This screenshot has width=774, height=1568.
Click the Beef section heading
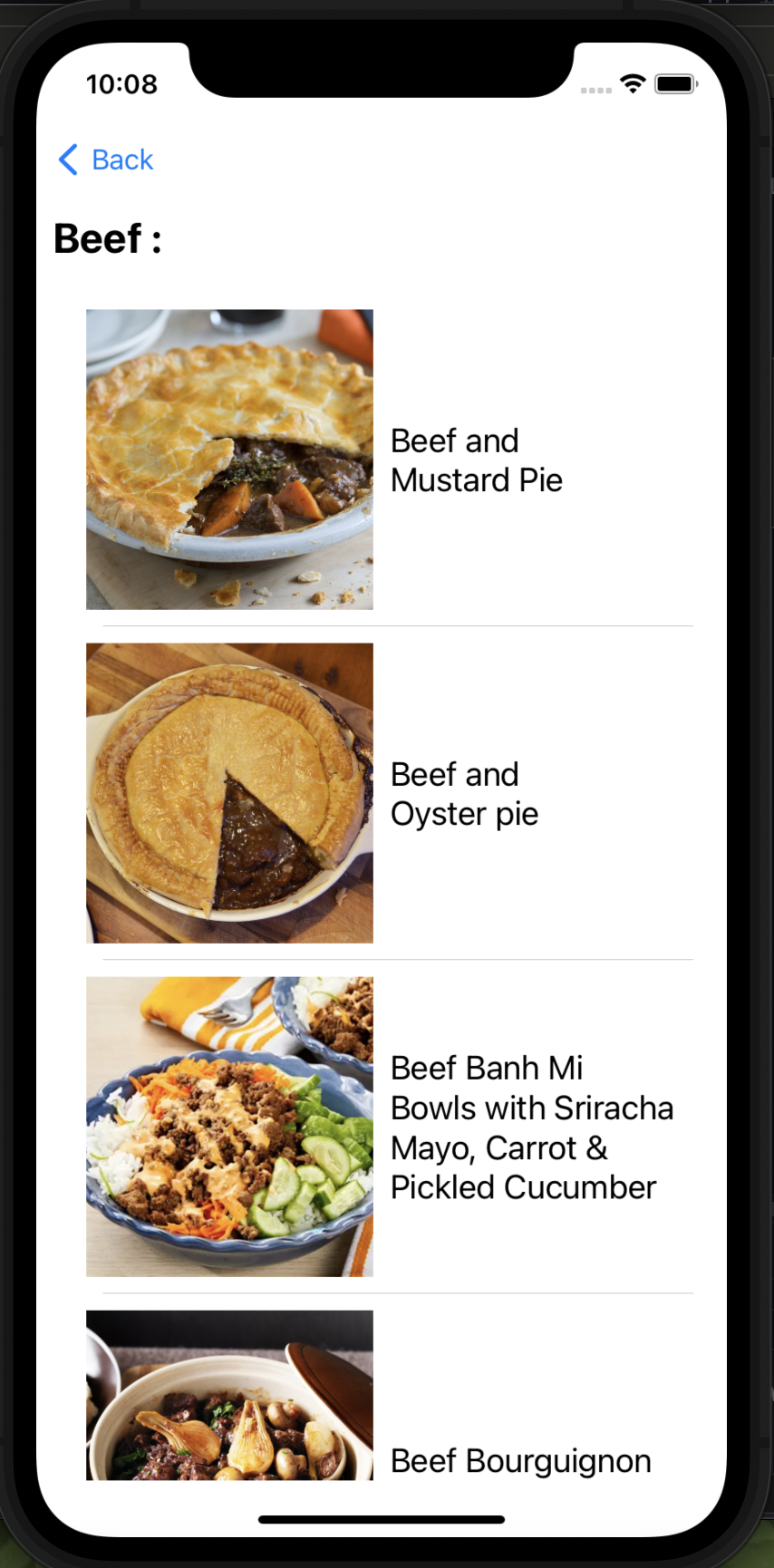click(107, 237)
